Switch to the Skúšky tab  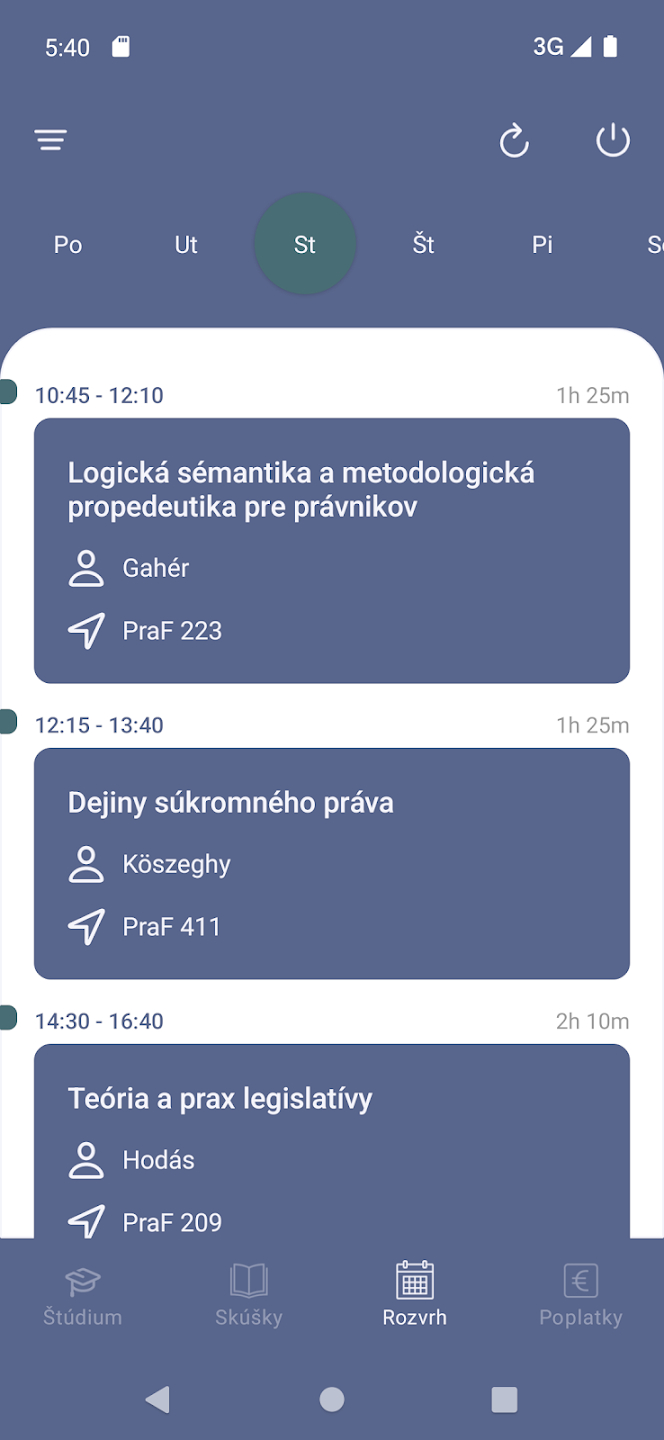point(249,1295)
